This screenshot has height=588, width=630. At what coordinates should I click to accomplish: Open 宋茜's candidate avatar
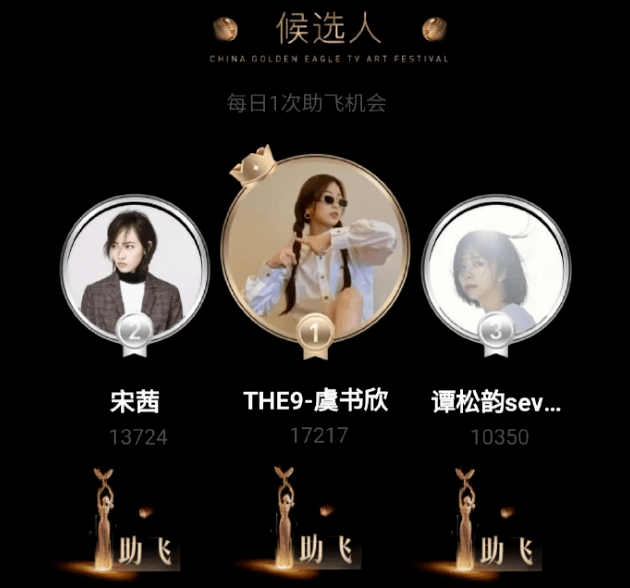click(x=135, y=270)
